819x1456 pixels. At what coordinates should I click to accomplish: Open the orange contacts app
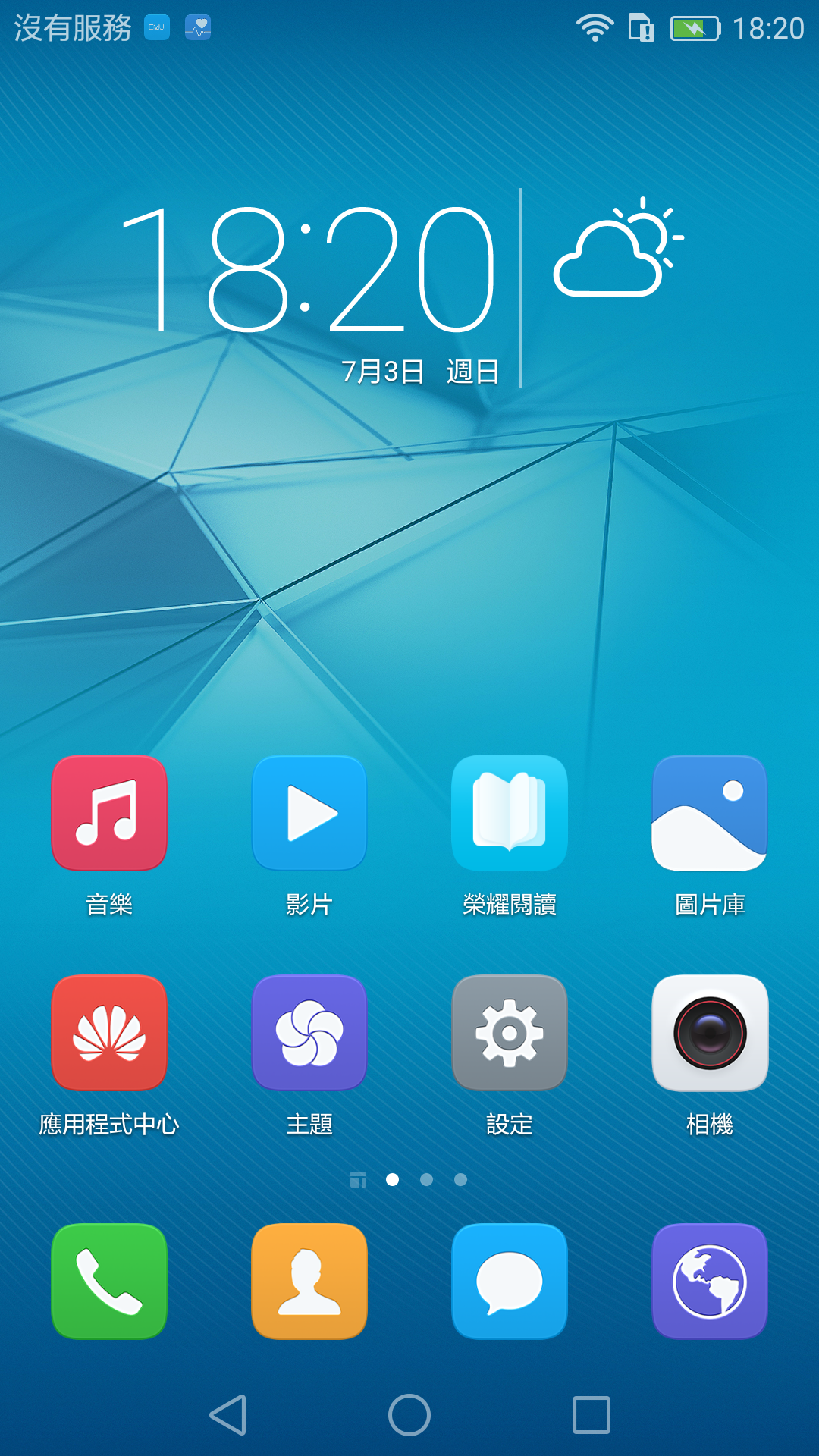tap(309, 1282)
